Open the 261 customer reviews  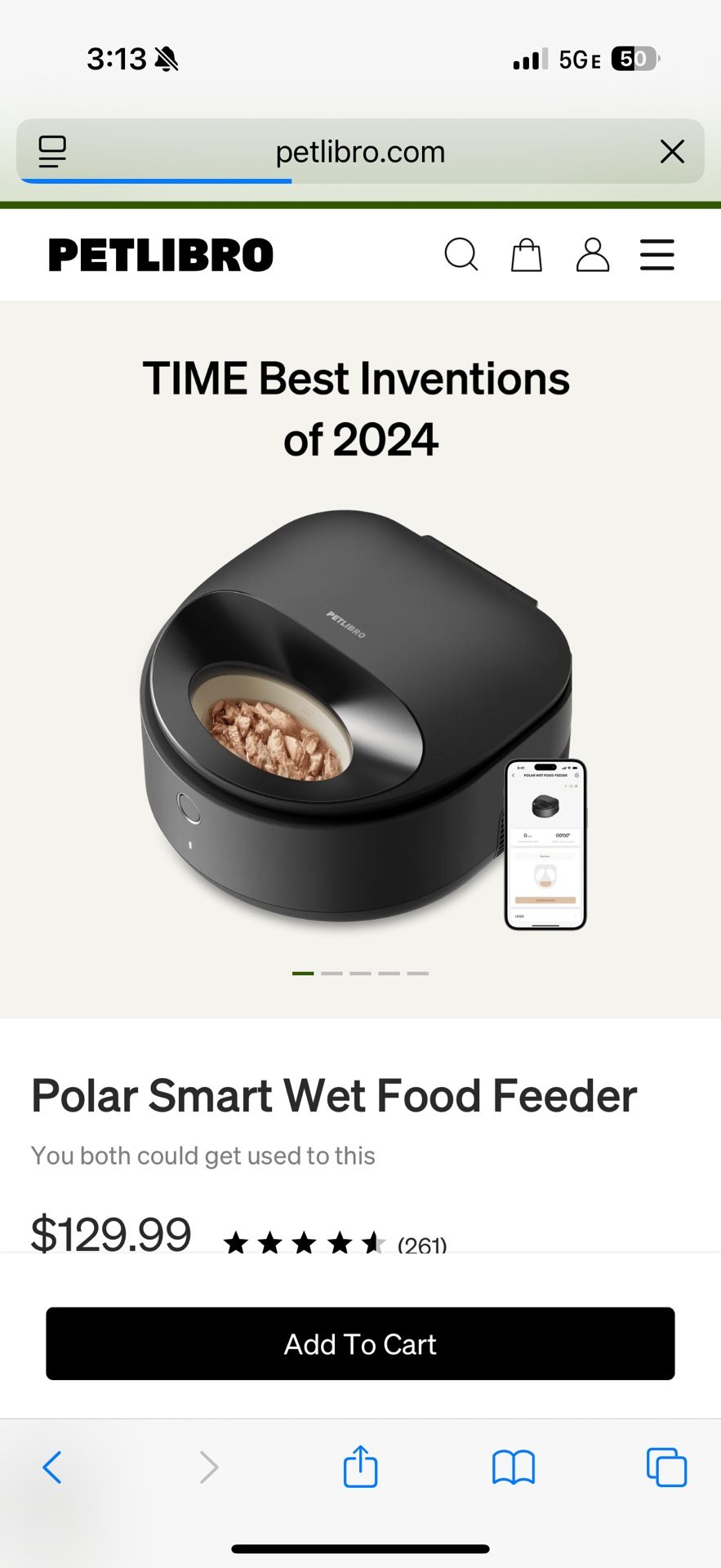coord(421,1245)
